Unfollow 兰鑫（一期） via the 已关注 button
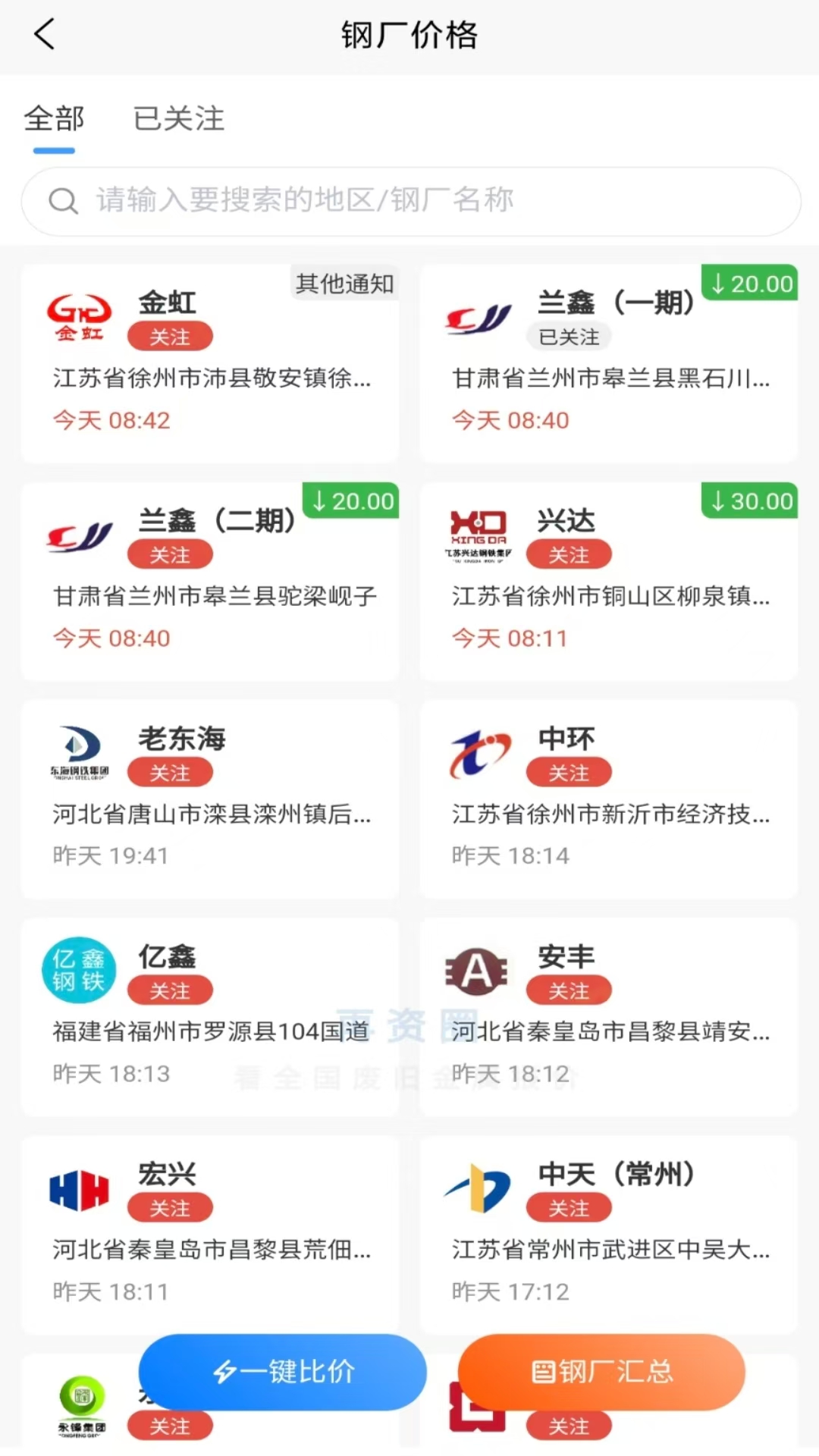 tap(569, 337)
